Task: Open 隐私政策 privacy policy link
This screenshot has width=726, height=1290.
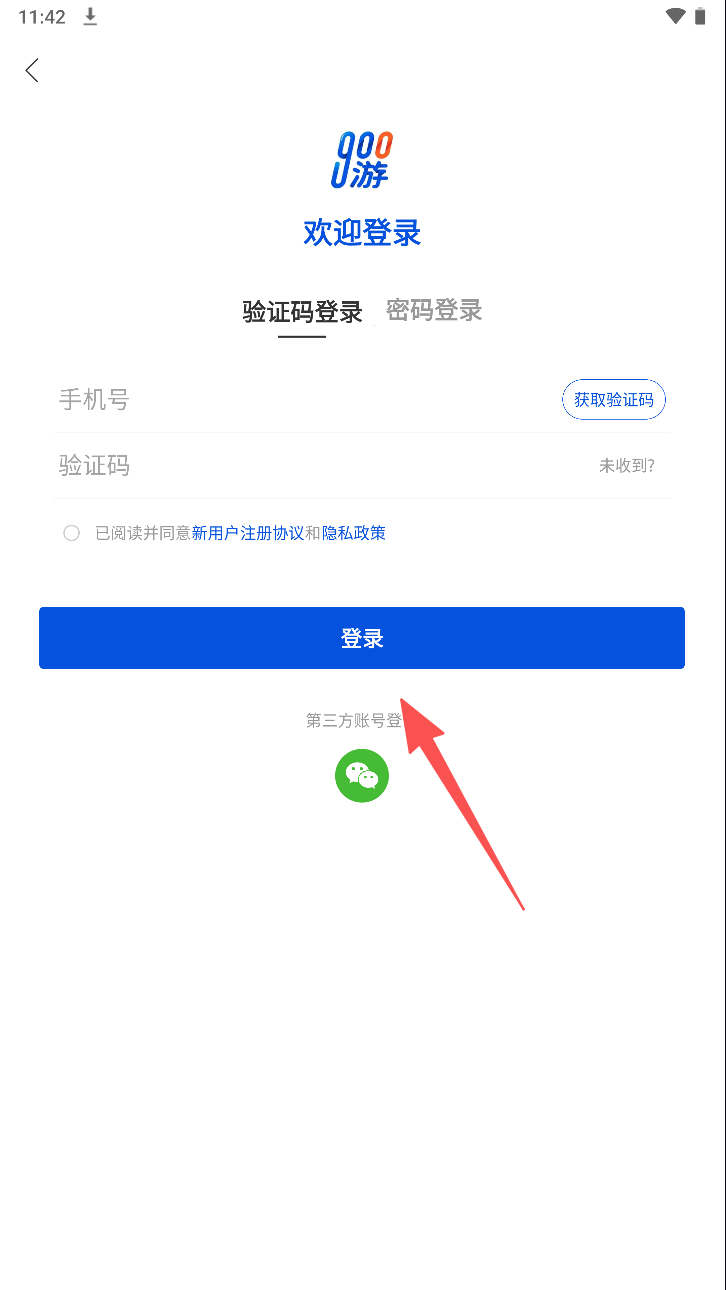Action: point(354,533)
